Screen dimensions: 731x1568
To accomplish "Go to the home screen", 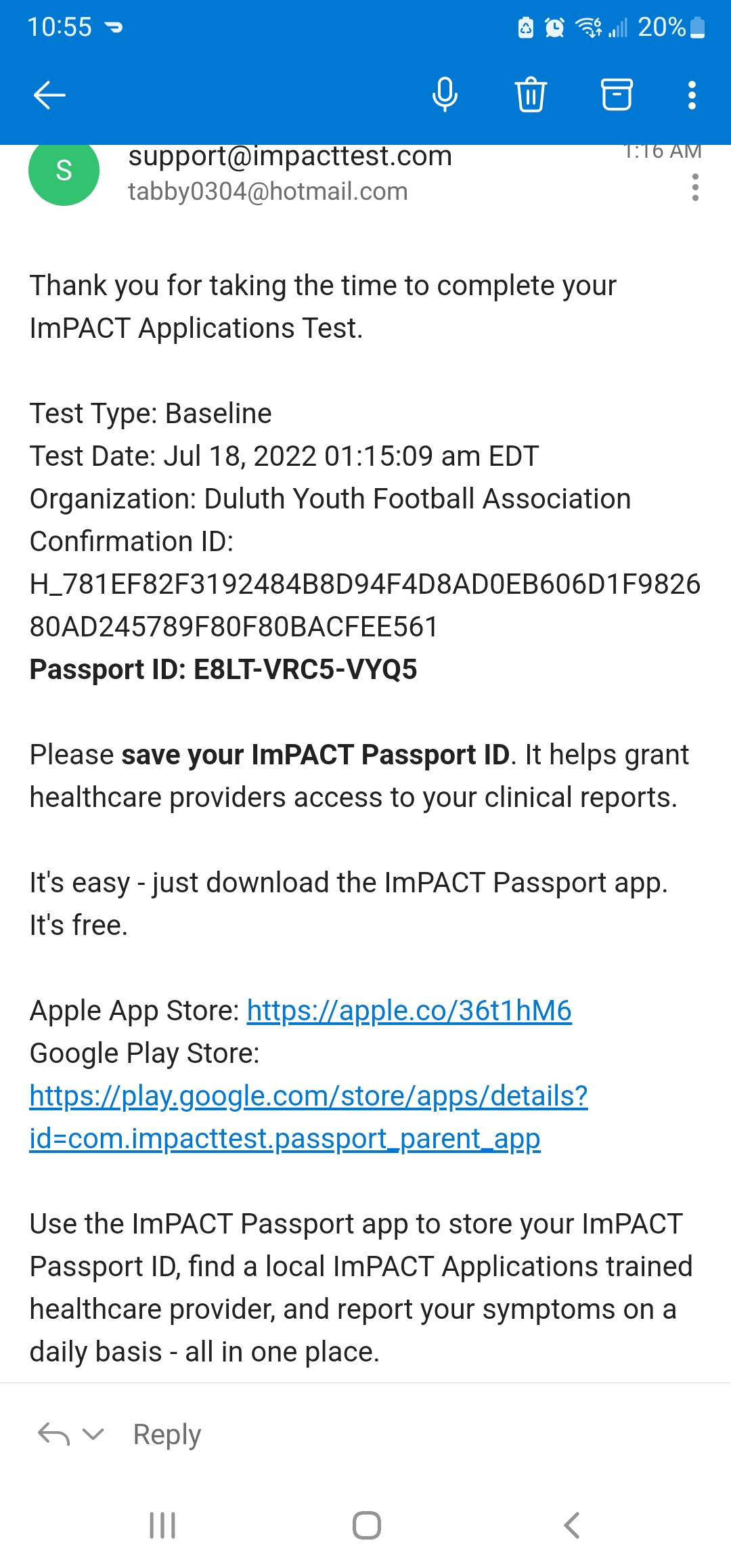I will click(366, 1525).
